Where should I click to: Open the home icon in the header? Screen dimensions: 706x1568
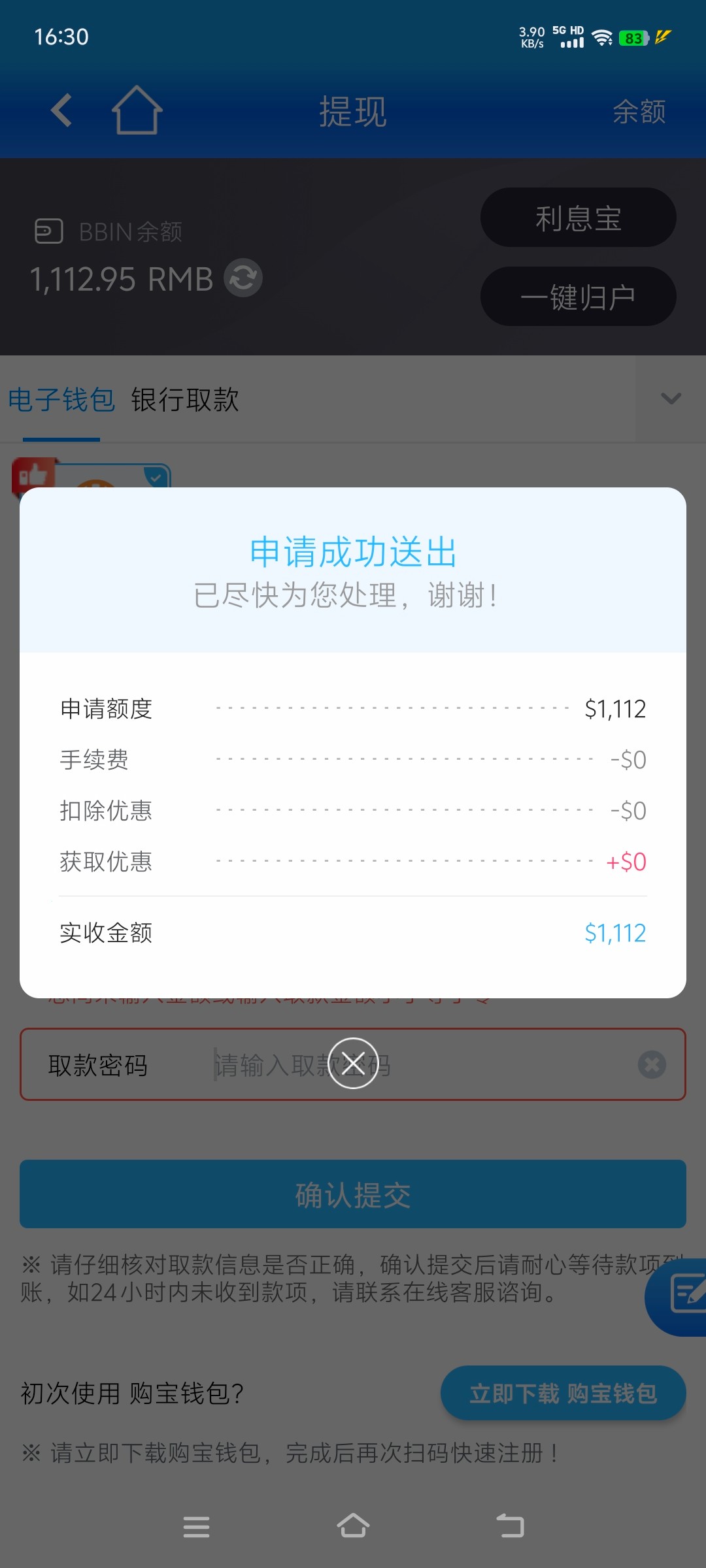(137, 110)
